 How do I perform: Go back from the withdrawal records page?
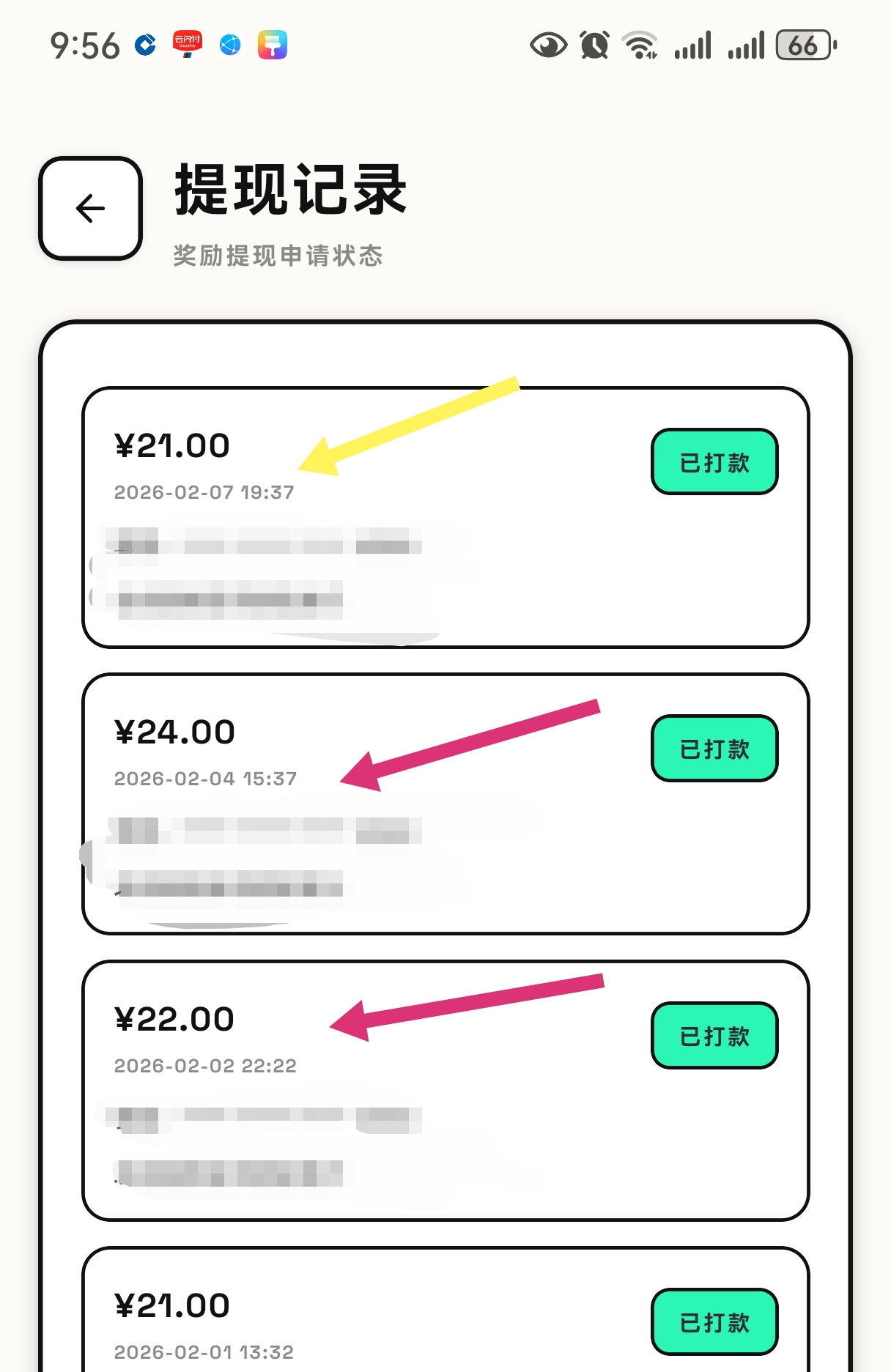coord(90,209)
